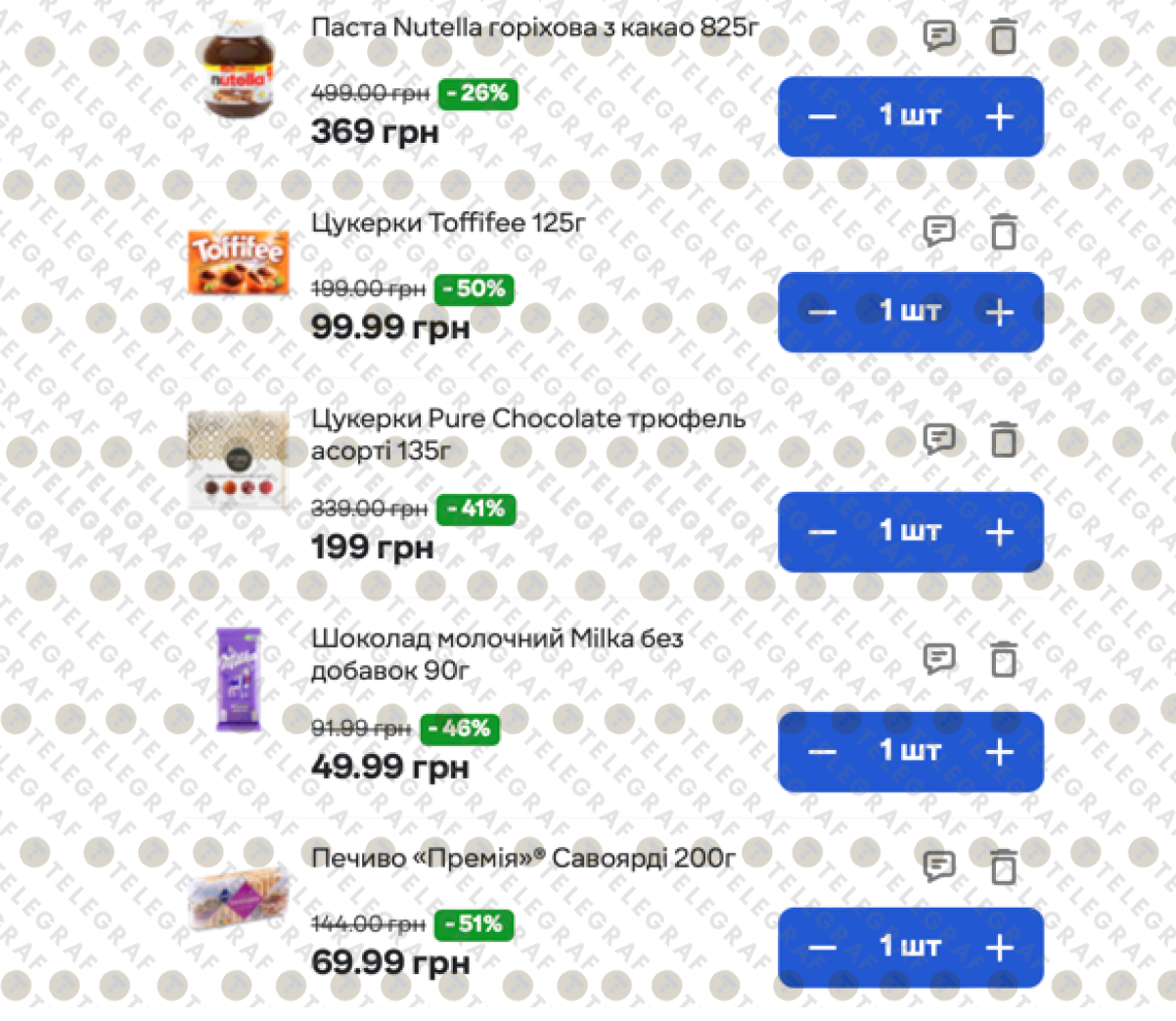Delete Milka chocolate from the cart
This screenshot has width=1176, height=1021.
(x=1003, y=659)
